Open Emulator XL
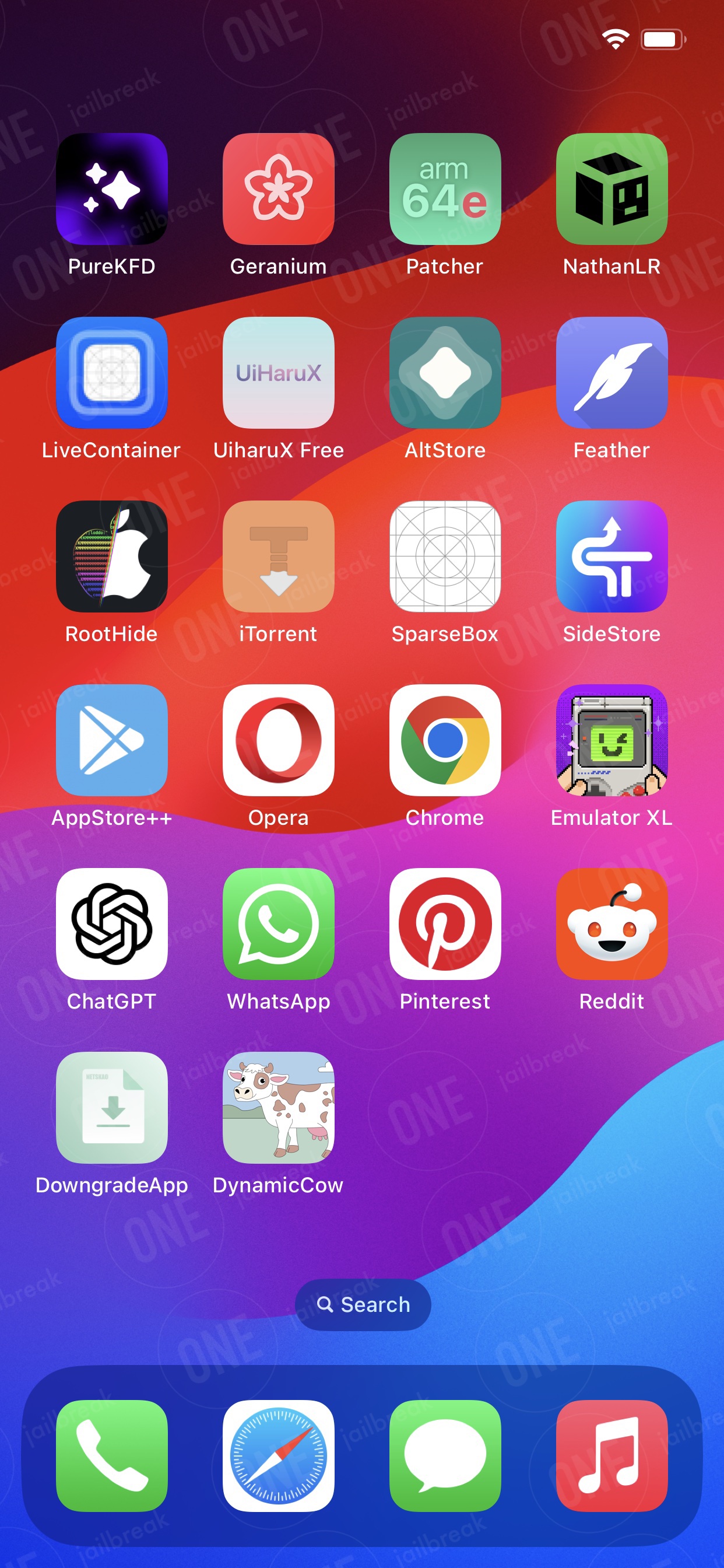724x1568 pixels. coord(612,740)
